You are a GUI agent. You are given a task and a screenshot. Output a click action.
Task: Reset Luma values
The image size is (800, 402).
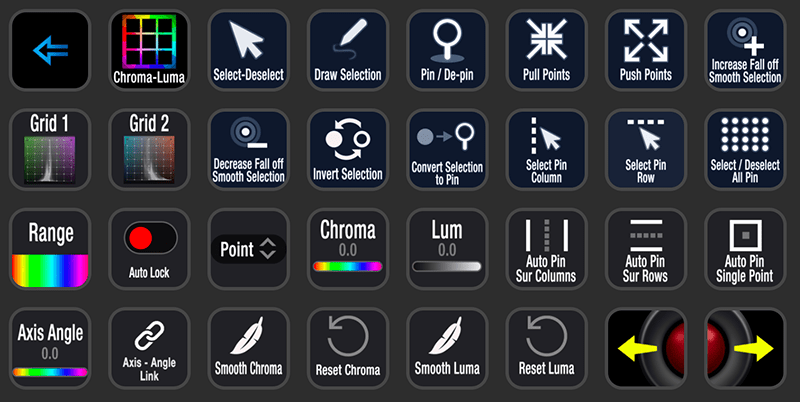tap(546, 348)
